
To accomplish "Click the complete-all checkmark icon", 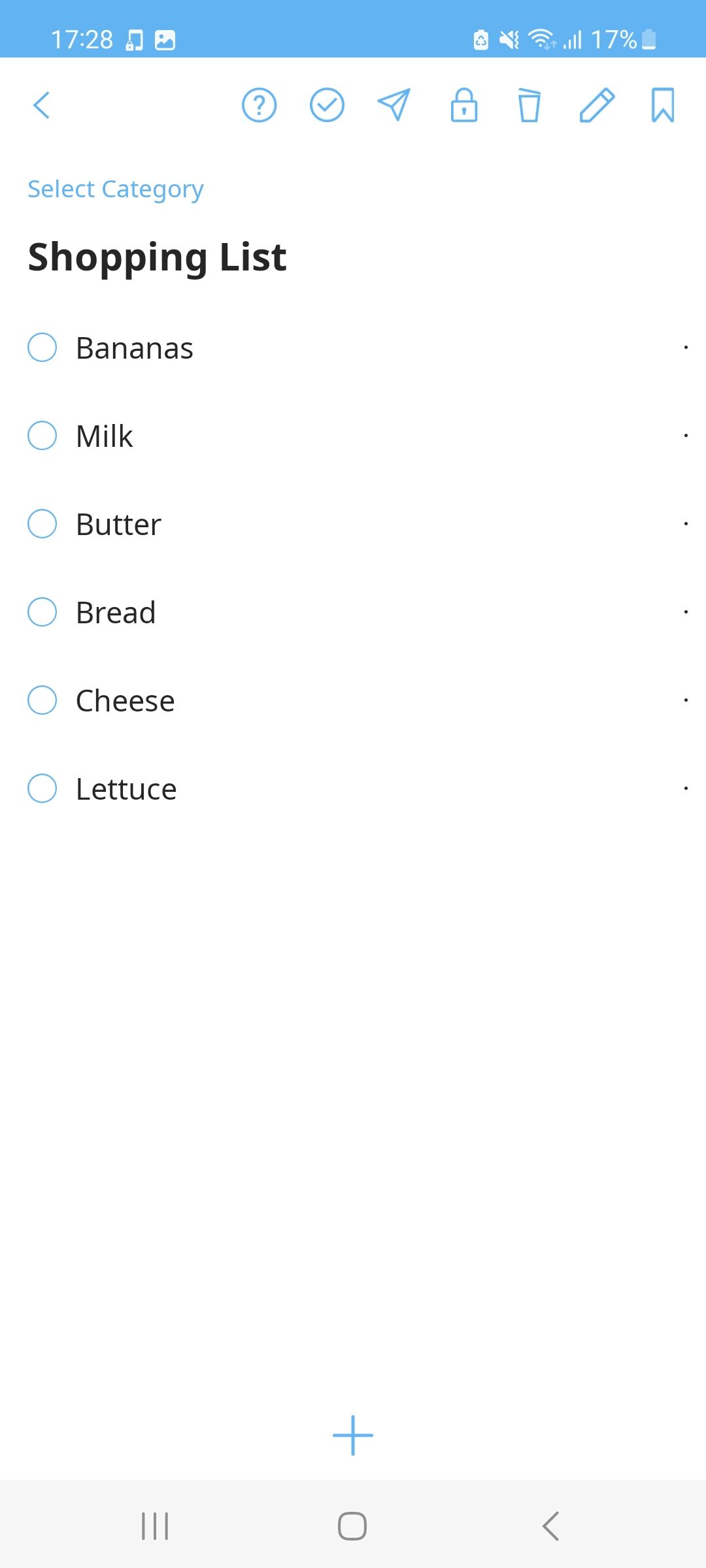I will pyautogui.click(x=328, y=105).
